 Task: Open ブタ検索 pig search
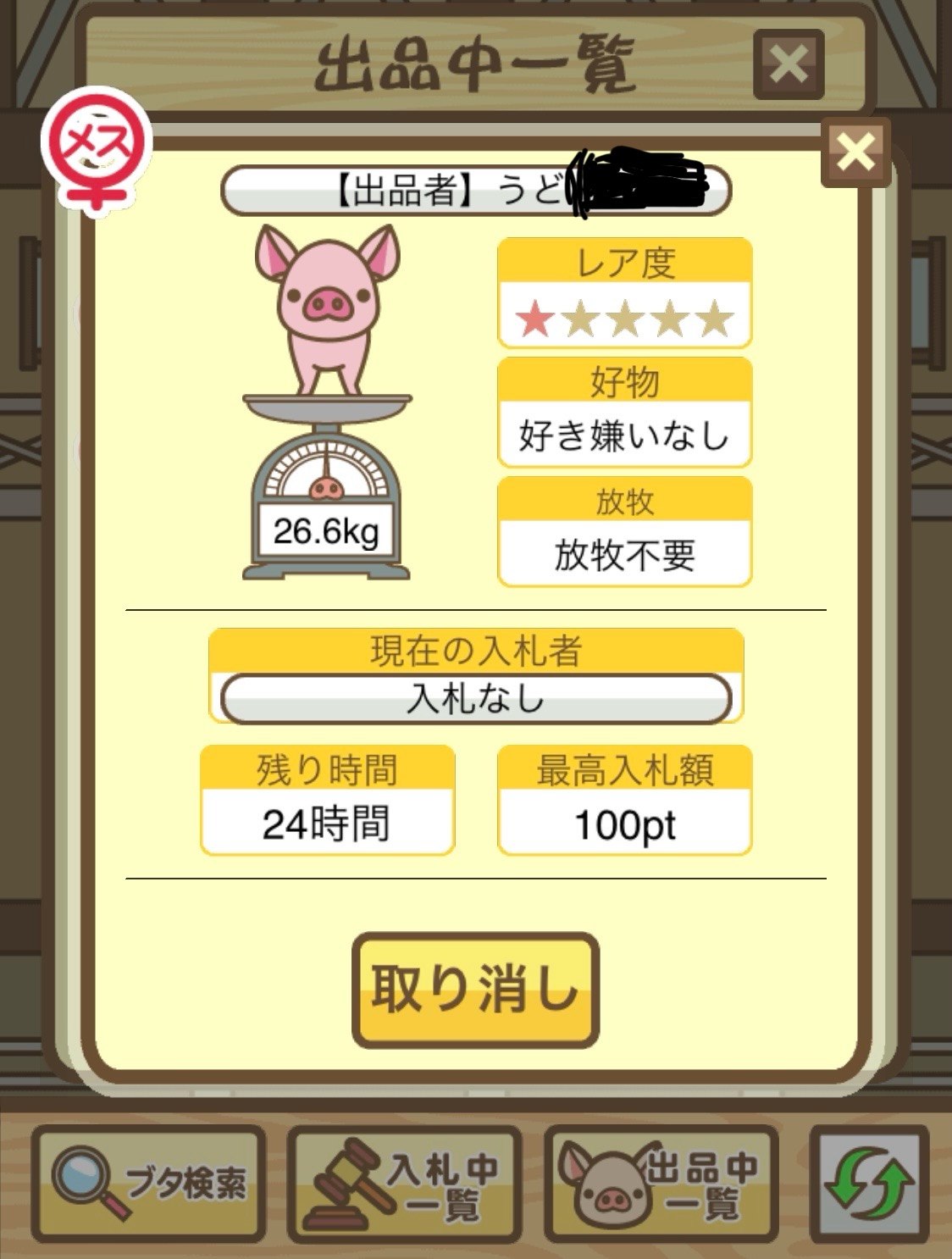[x=149, y=1184]
